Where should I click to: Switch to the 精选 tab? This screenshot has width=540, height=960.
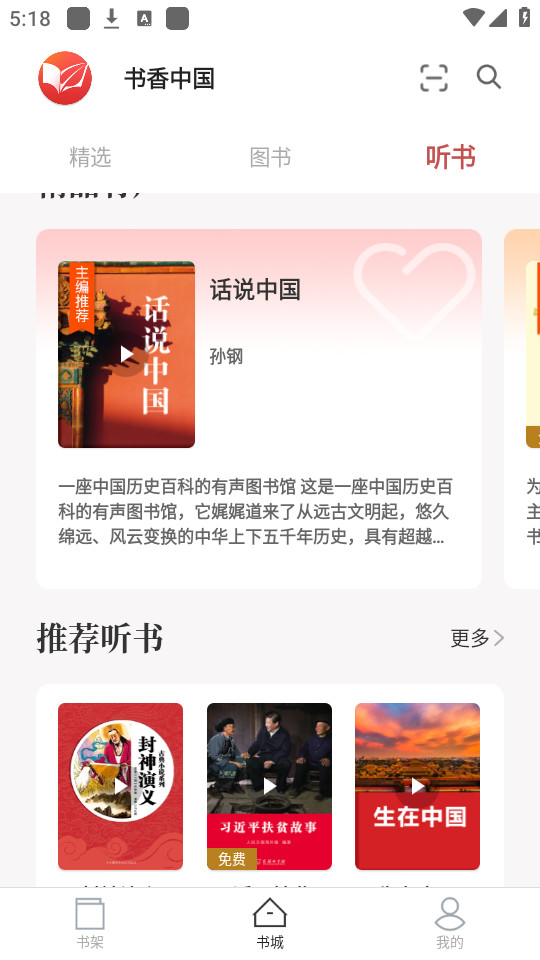pyautogui.click(x=90, y=157)
